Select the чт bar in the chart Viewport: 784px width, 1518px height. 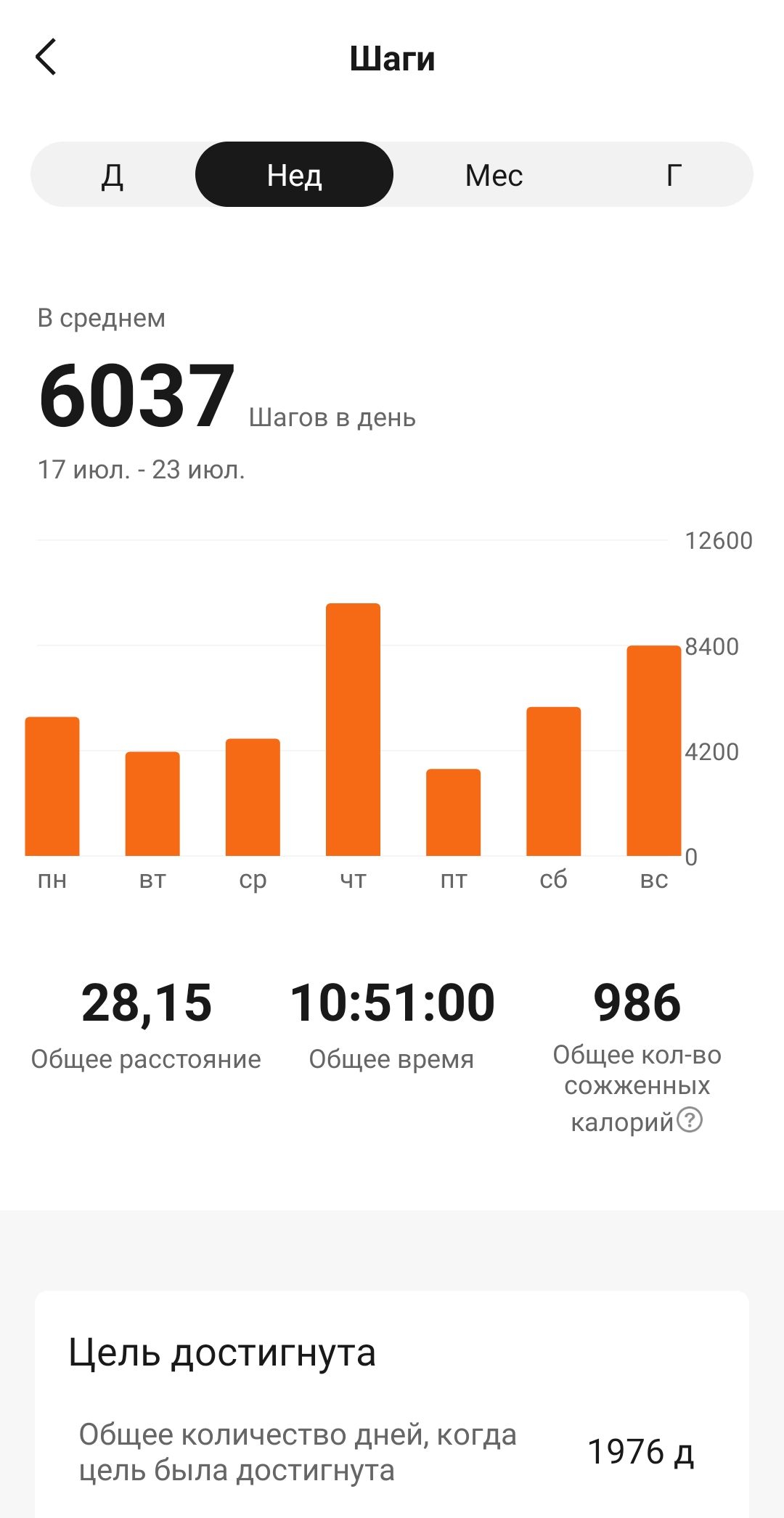[x=353, y=730]
